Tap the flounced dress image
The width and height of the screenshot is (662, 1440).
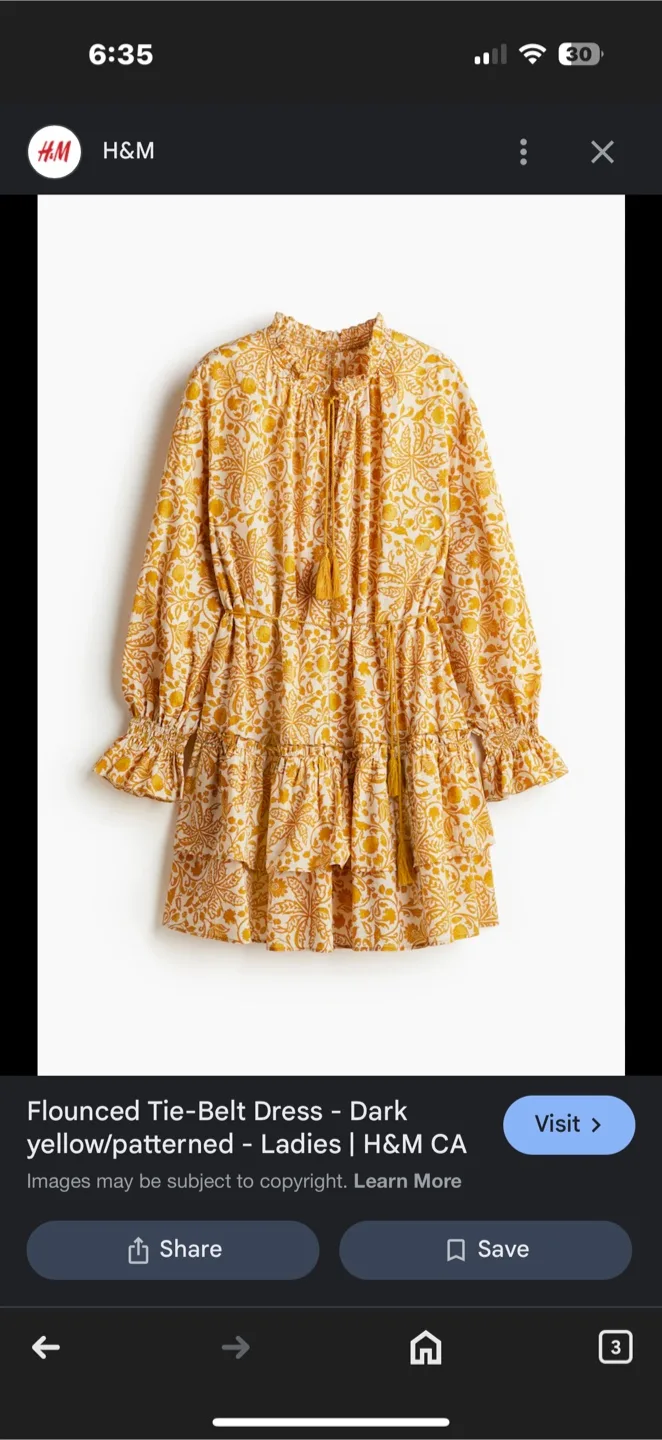click(x=331, y=634)
